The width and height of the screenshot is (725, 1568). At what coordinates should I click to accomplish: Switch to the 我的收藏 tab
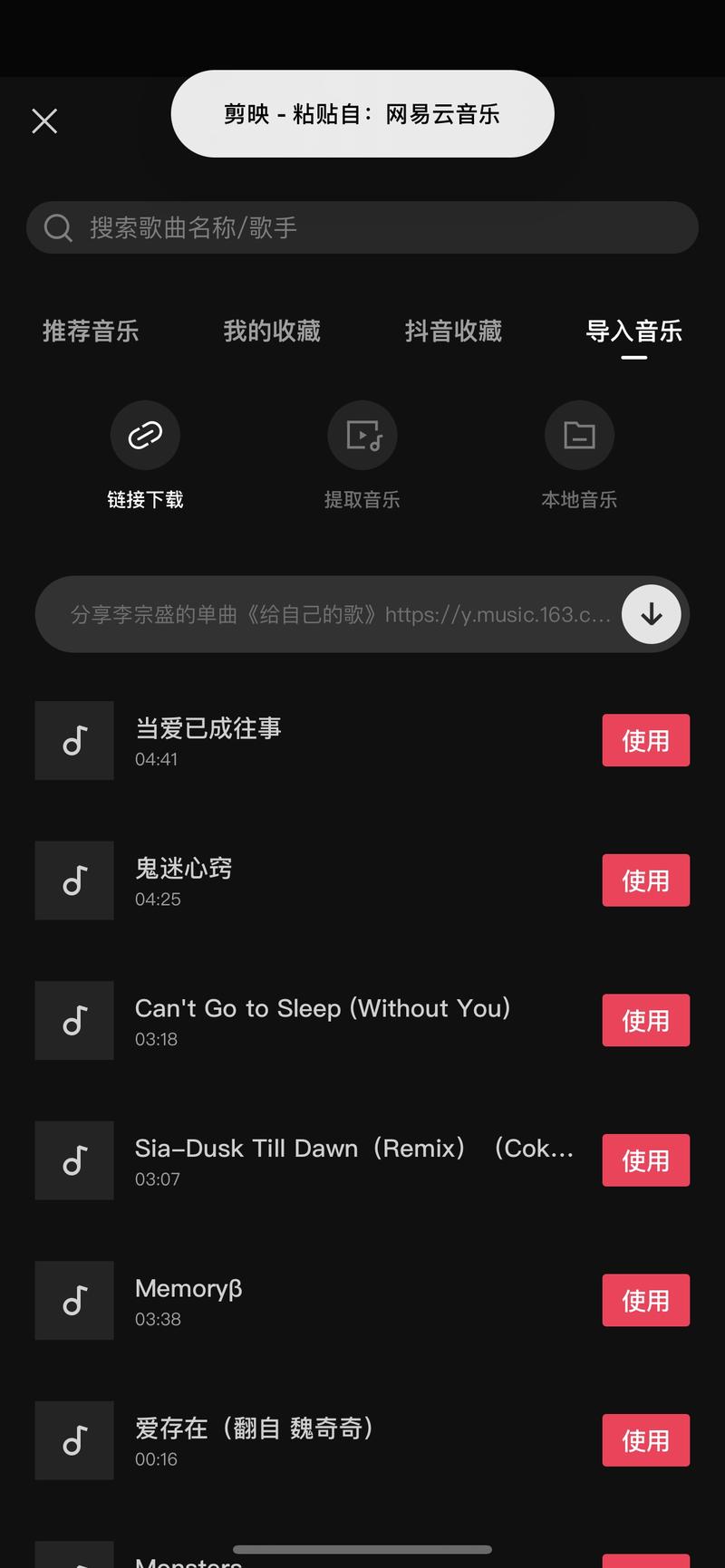tap(271, 332)
